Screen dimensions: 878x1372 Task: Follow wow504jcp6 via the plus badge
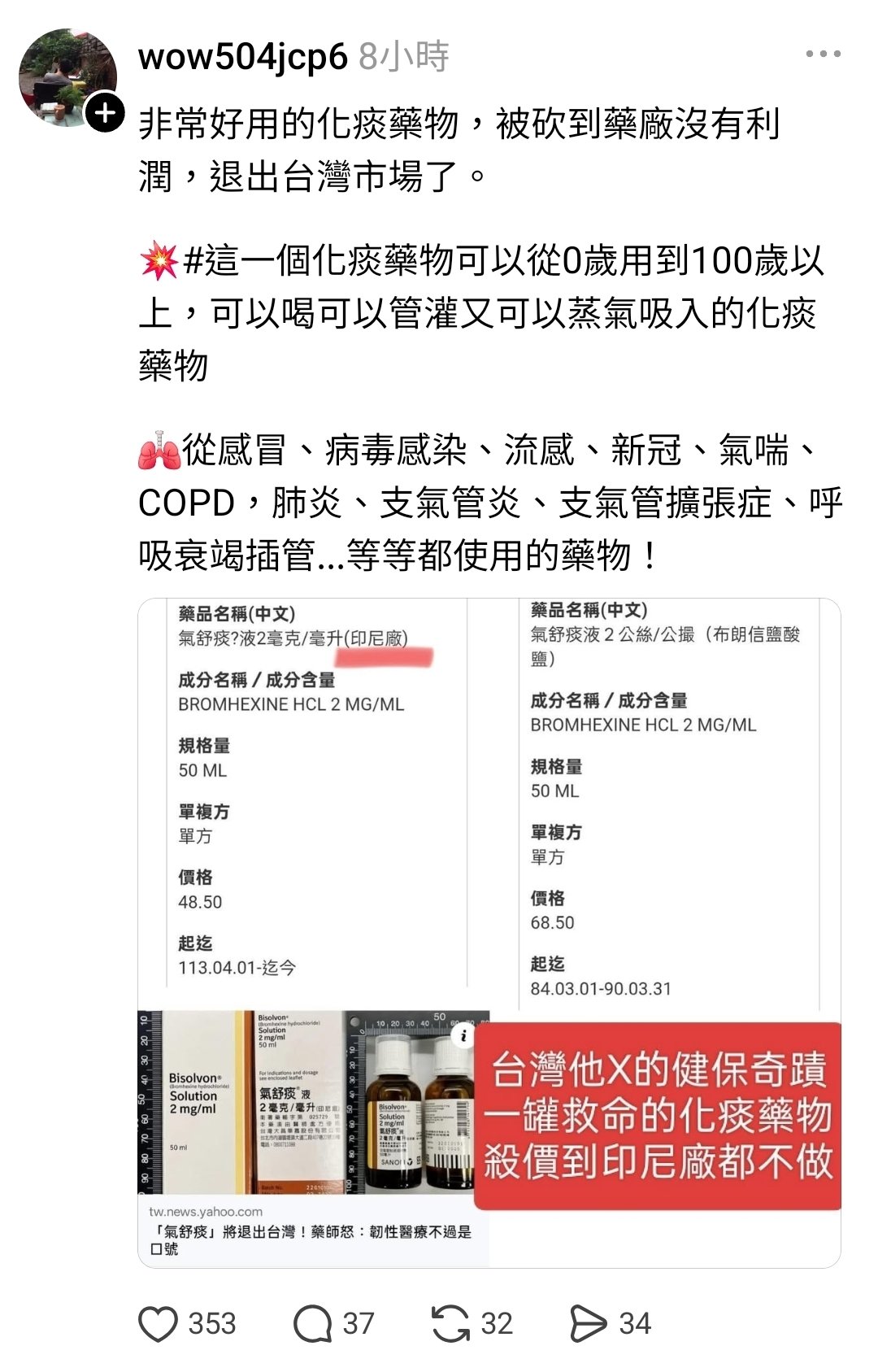[106, 112]
